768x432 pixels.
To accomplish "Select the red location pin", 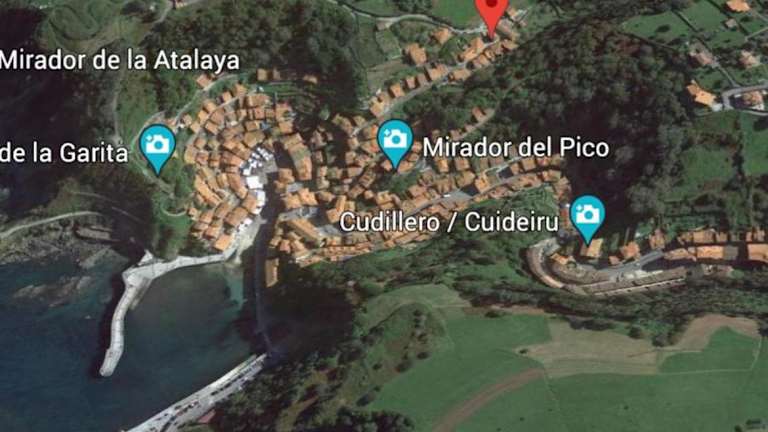I will (491, 10).
